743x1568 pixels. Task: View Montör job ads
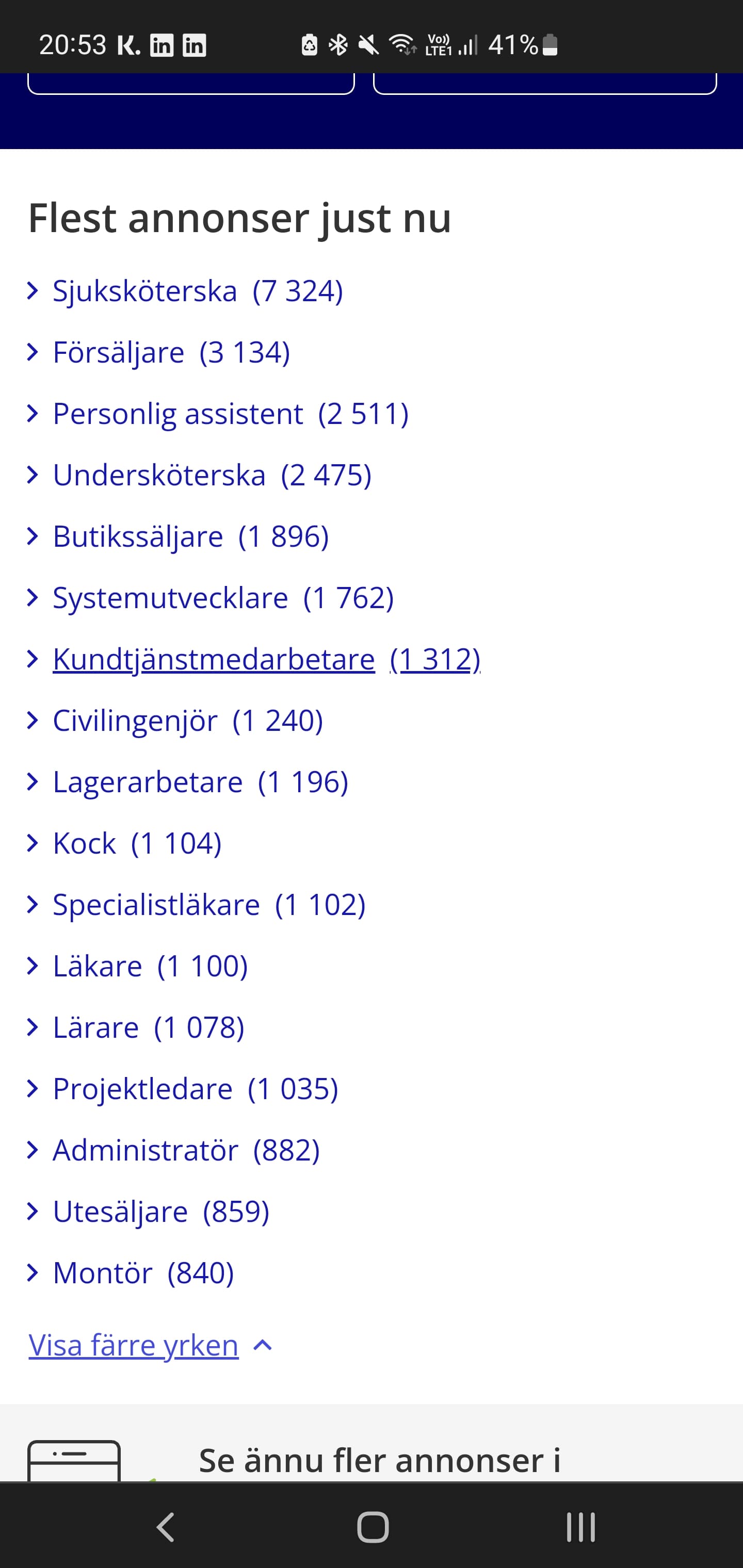[x=142, y=1274]
